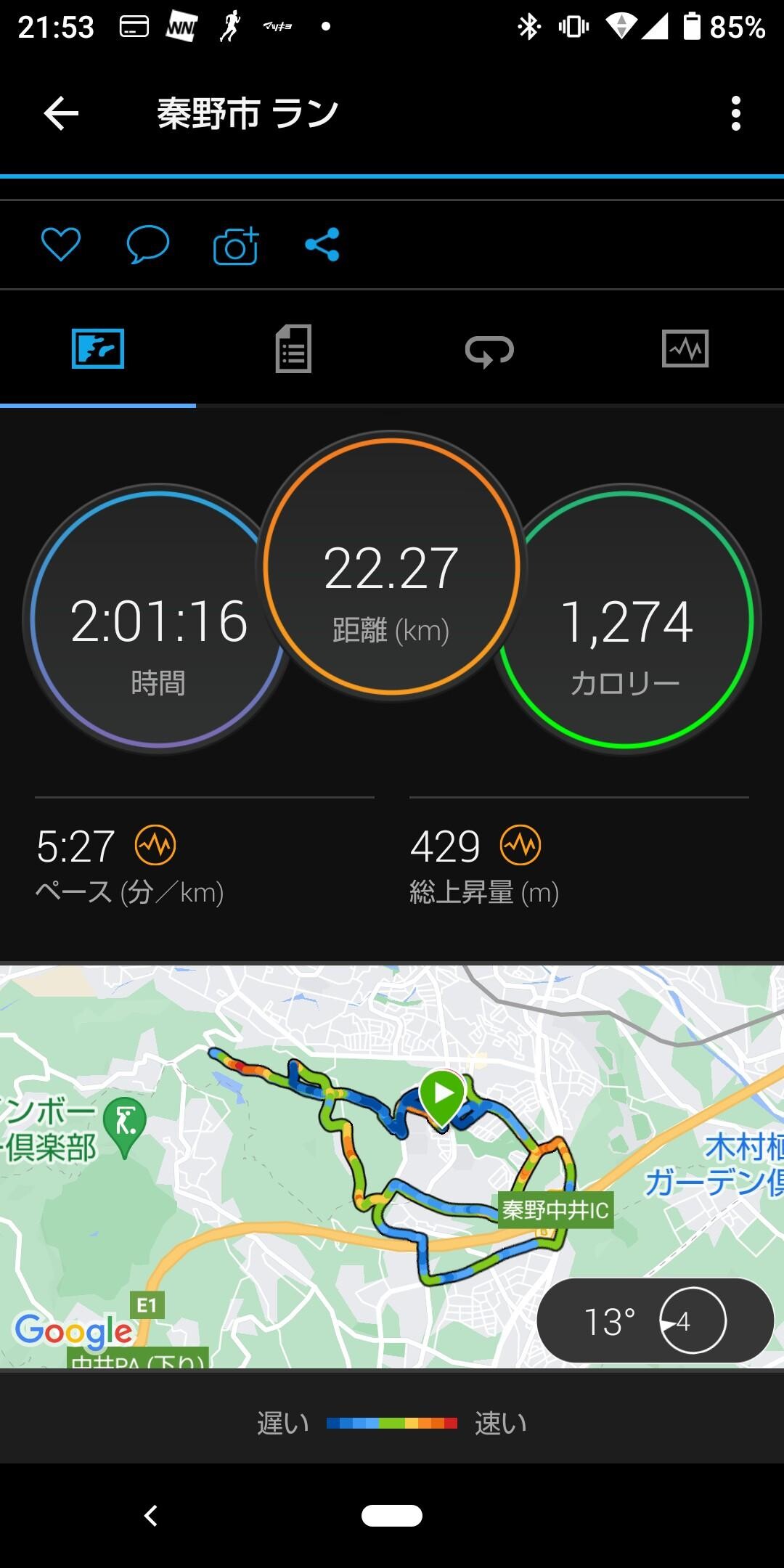The image size is (784, 1568).
Task: Open the laps tab
Action: pos(488,351)
